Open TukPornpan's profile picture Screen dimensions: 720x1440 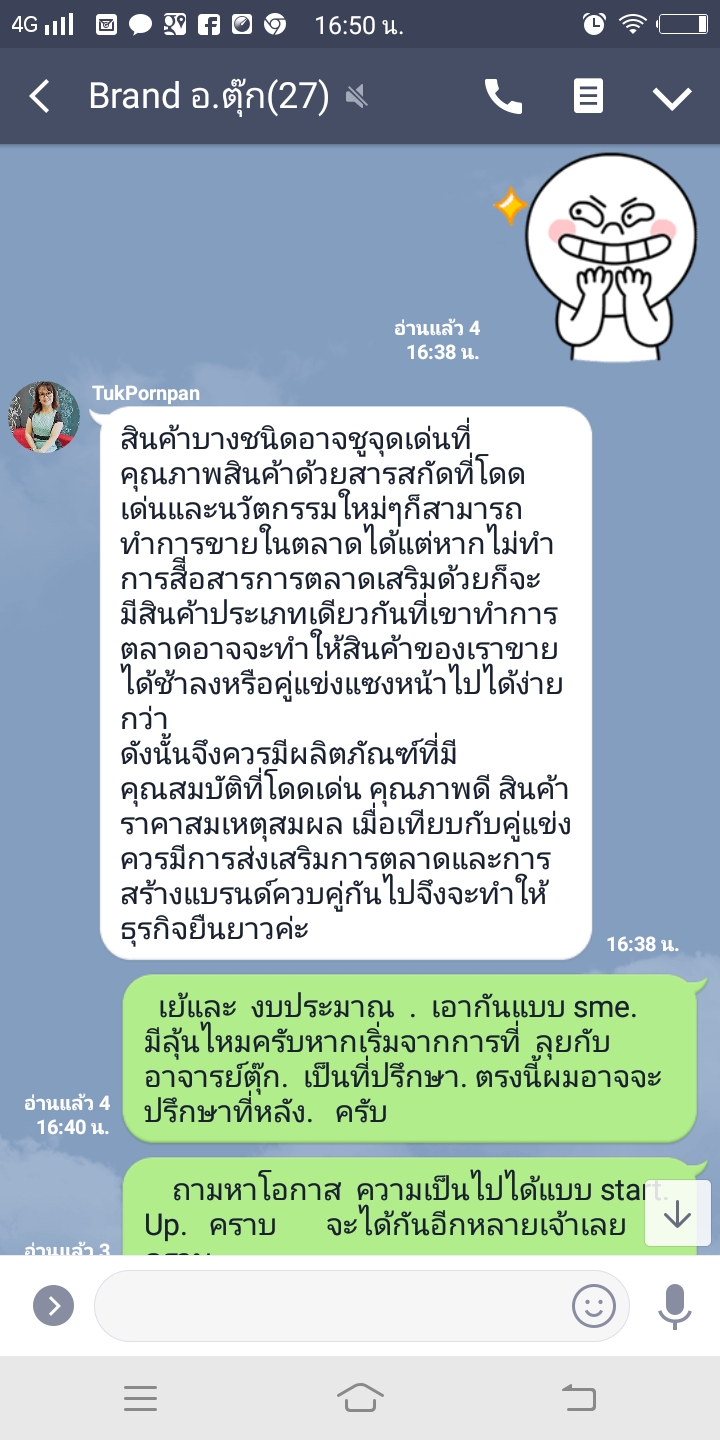click(x=44, y=416)
